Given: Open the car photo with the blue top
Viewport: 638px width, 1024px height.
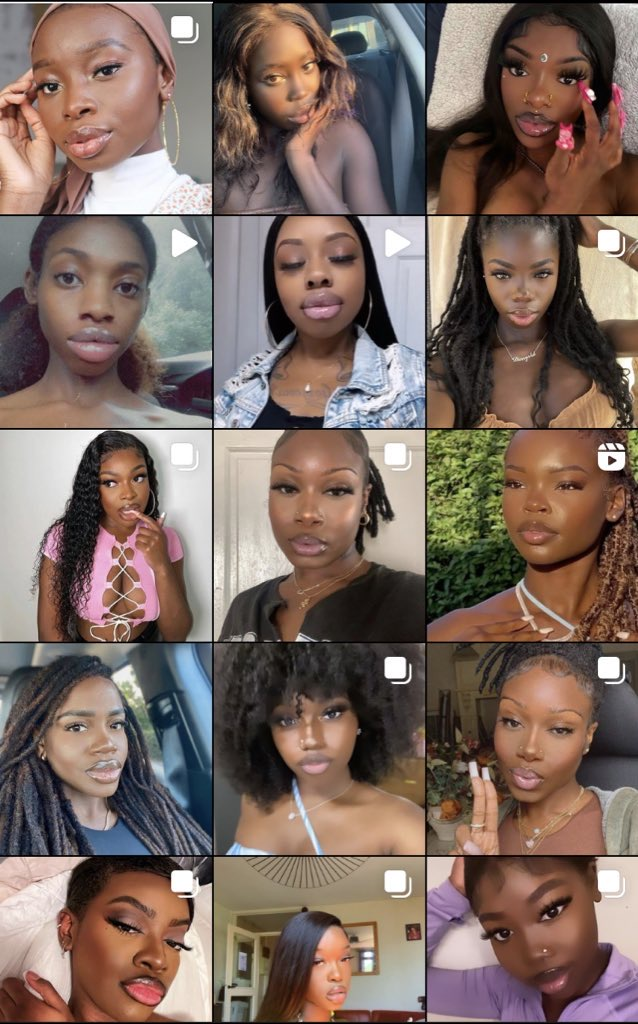Looking at the screenshot, I should coord(105,749).
